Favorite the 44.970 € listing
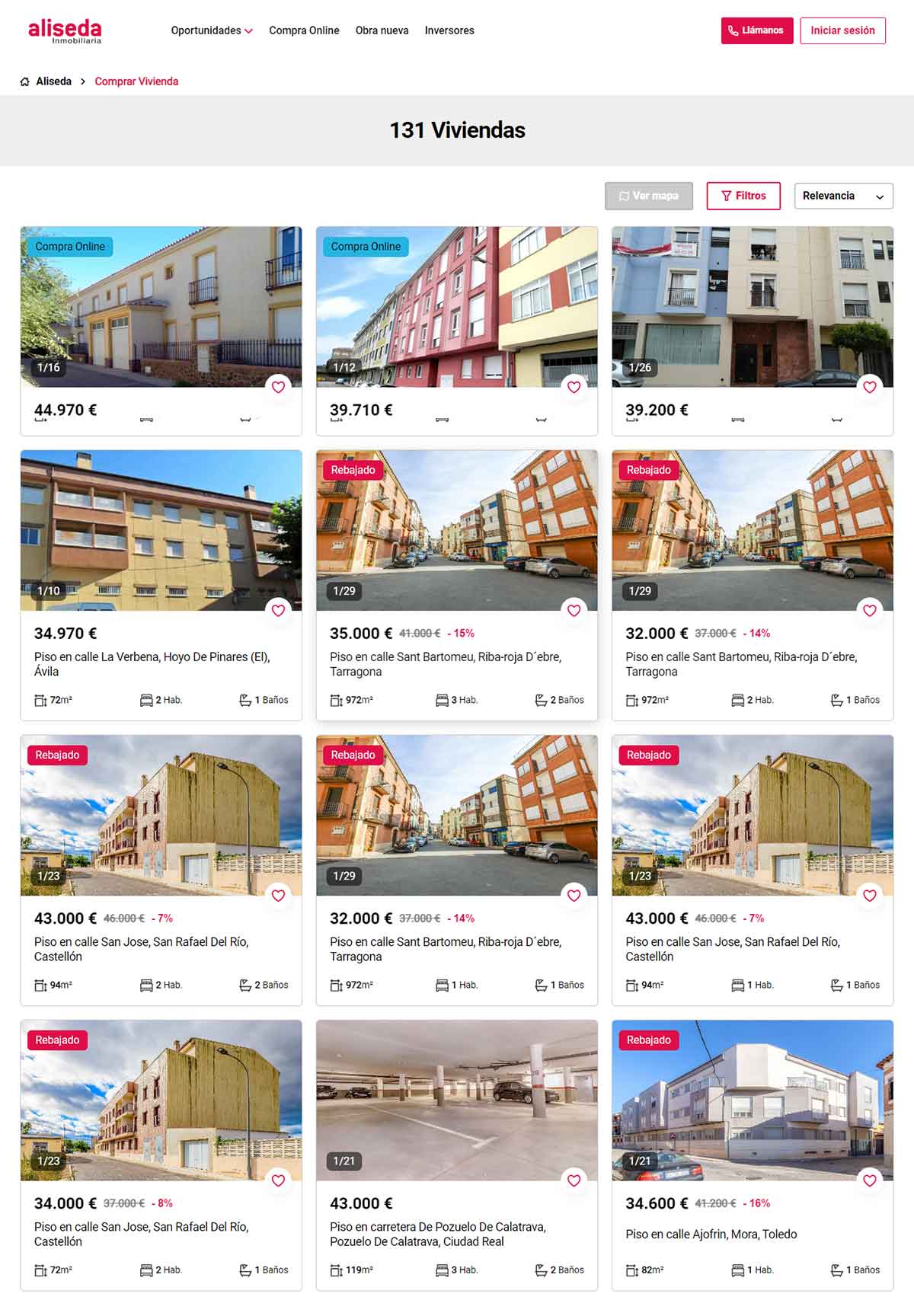Image resolution: width=914 pixels, height=1316 pixels. pos(278,387)
